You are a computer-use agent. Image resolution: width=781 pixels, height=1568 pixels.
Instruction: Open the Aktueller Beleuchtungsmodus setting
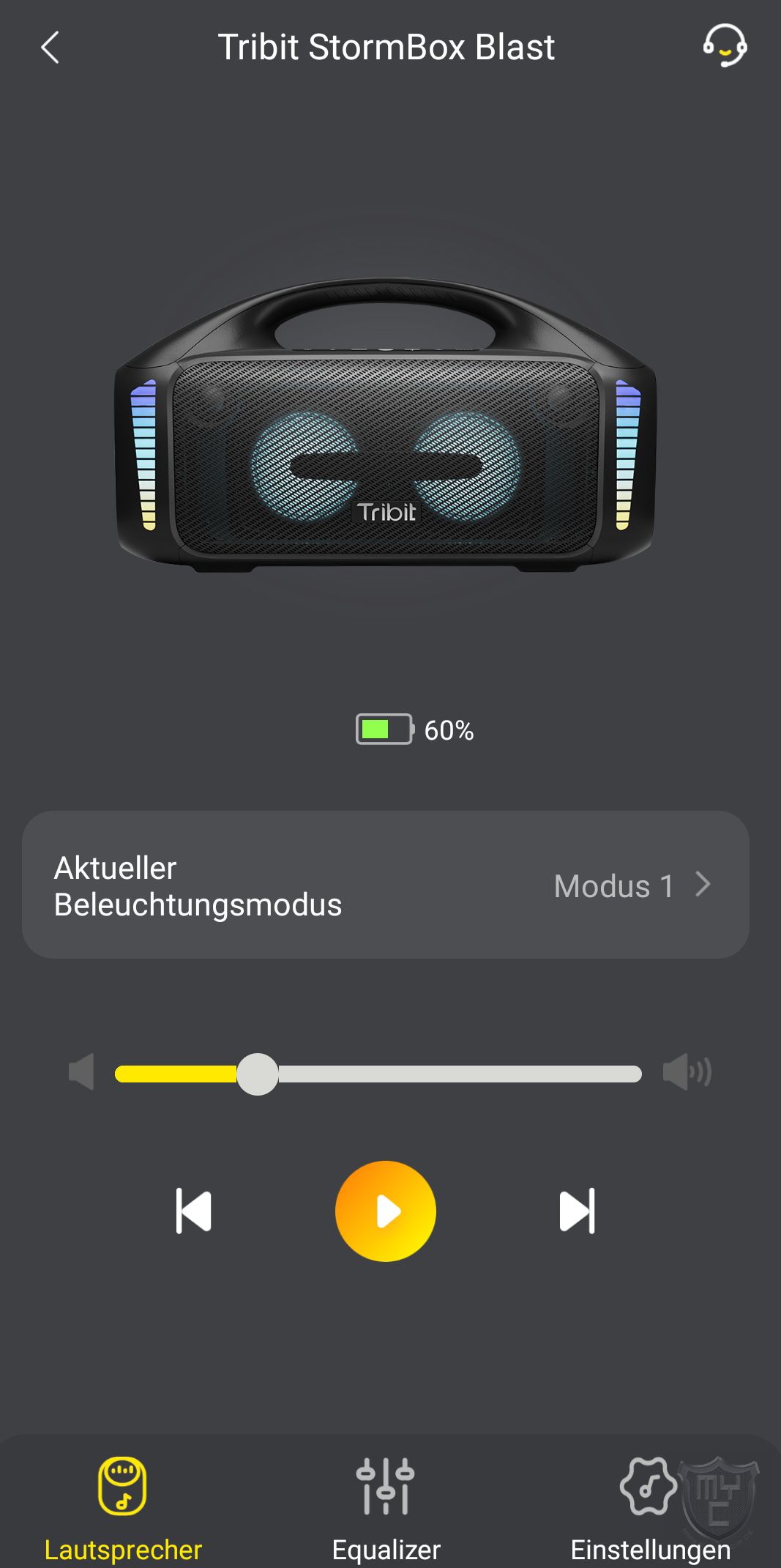pos(386,885)
